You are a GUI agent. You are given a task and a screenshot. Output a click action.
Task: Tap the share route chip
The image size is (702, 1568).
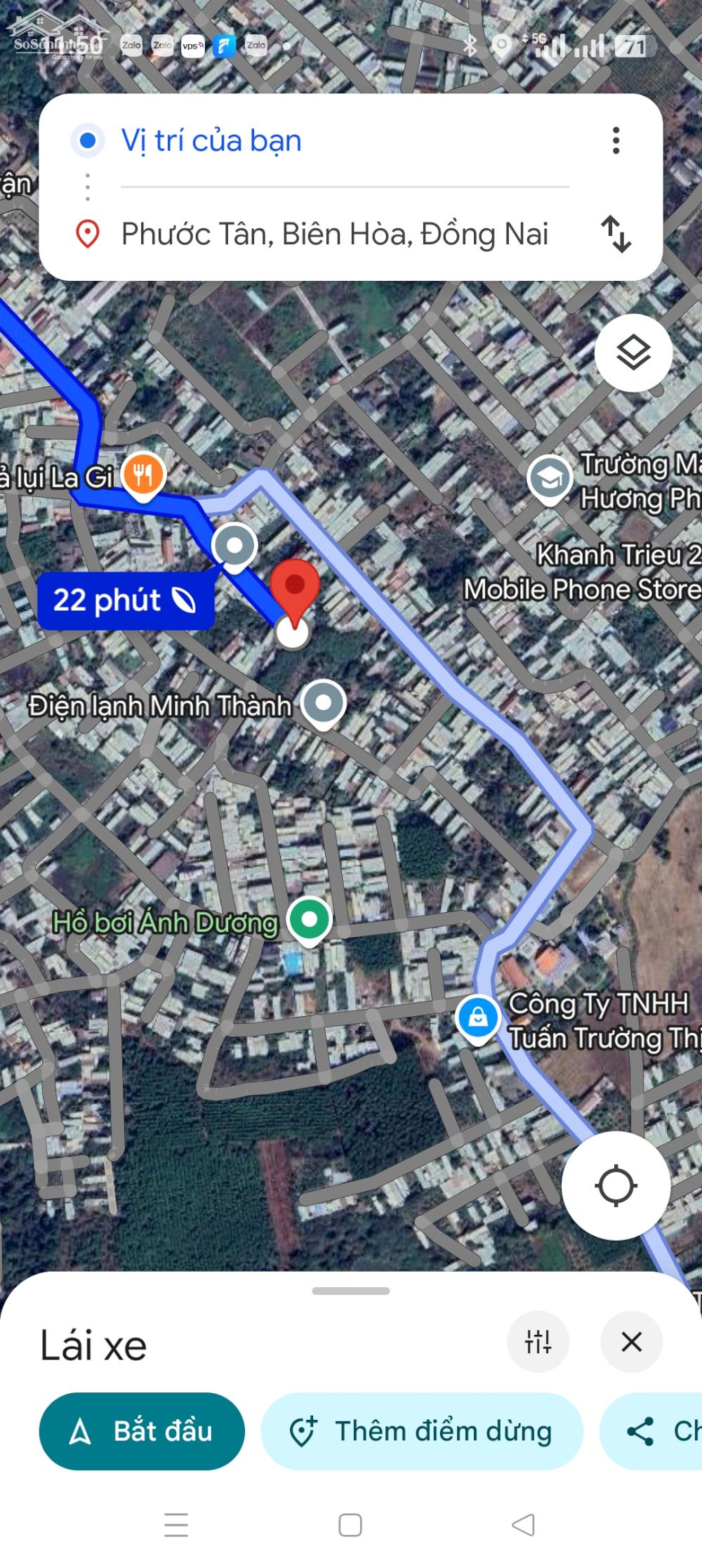pyautogui.click(x=653, y=1431)
